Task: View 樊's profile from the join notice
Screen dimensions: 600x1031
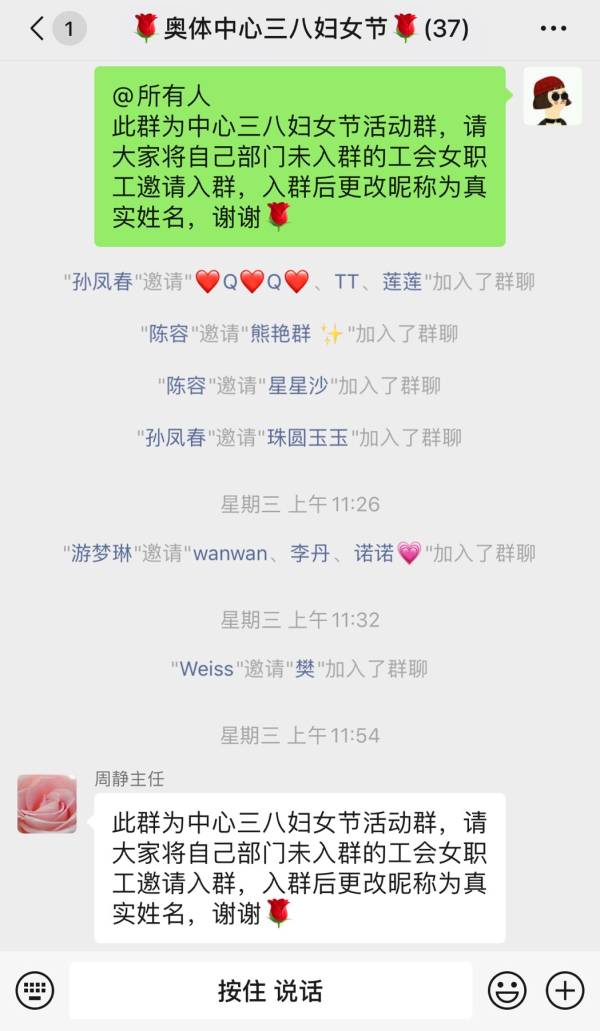Action: pyautogui.click(x=305, y=669)
